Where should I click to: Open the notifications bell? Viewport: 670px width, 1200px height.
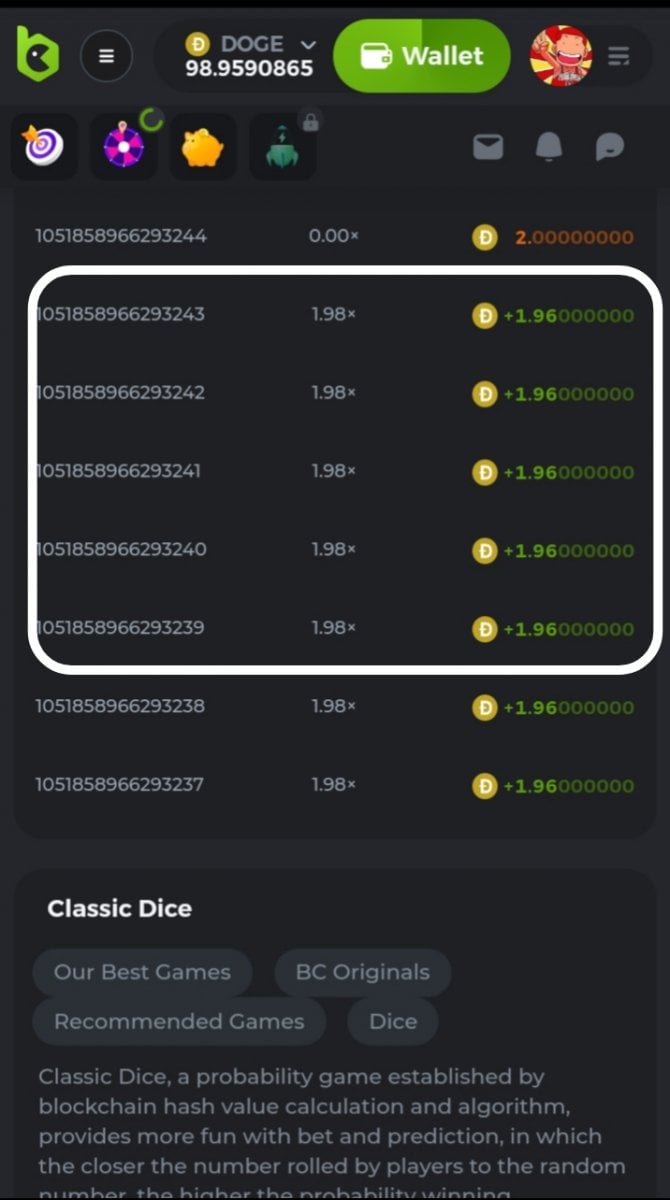tap(549, 148)
